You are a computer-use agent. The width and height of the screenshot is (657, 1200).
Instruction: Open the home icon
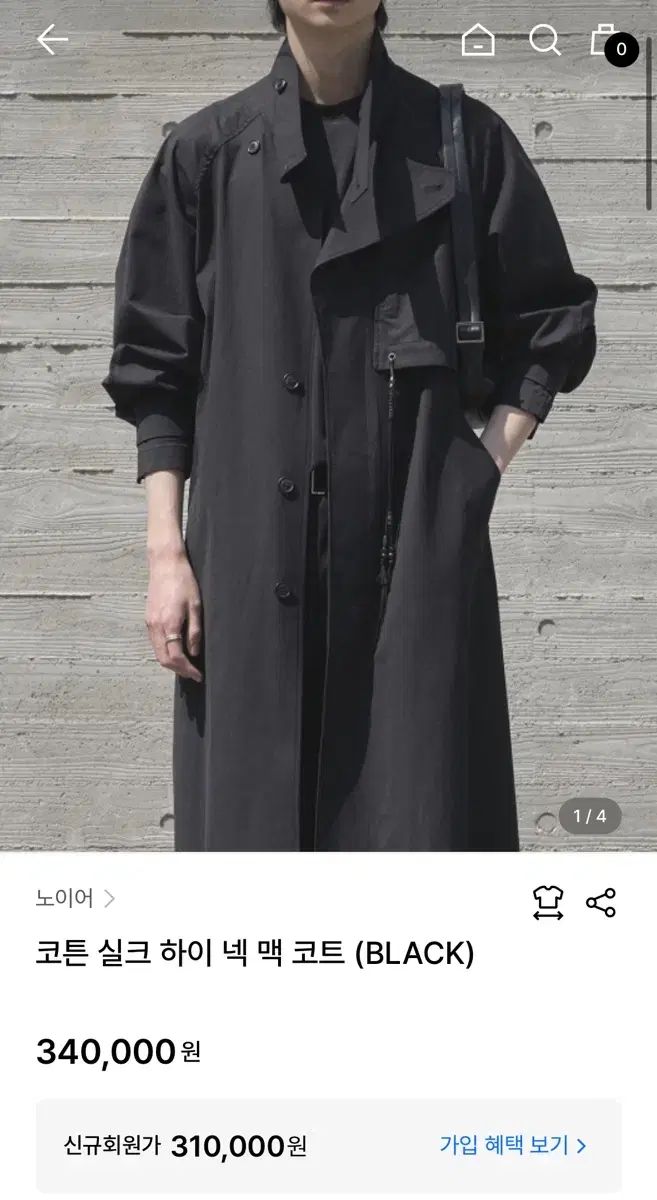point(478,40)
